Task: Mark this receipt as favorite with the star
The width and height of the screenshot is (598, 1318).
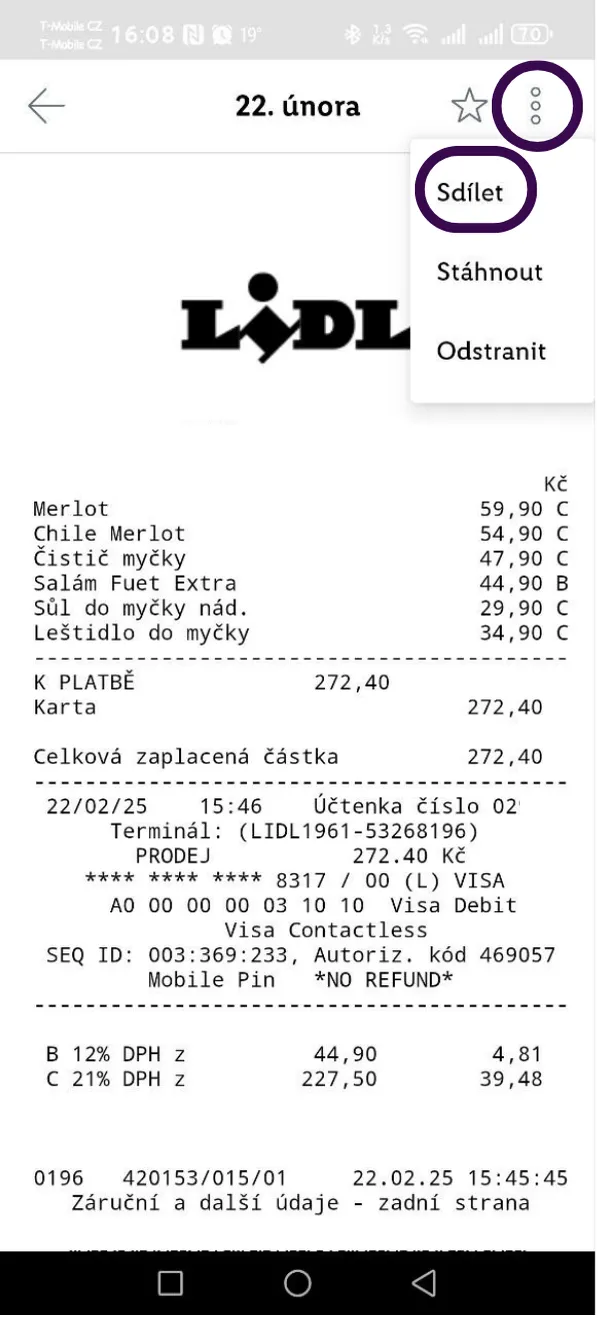Action: pos(468,106)
